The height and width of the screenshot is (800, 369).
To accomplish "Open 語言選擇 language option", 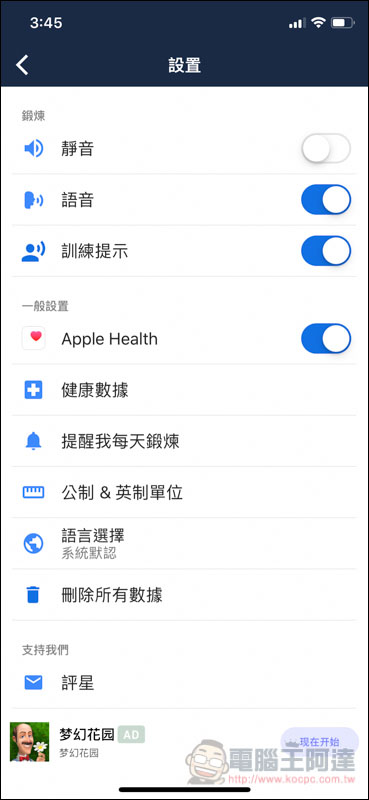I will (x=184, y=543).
